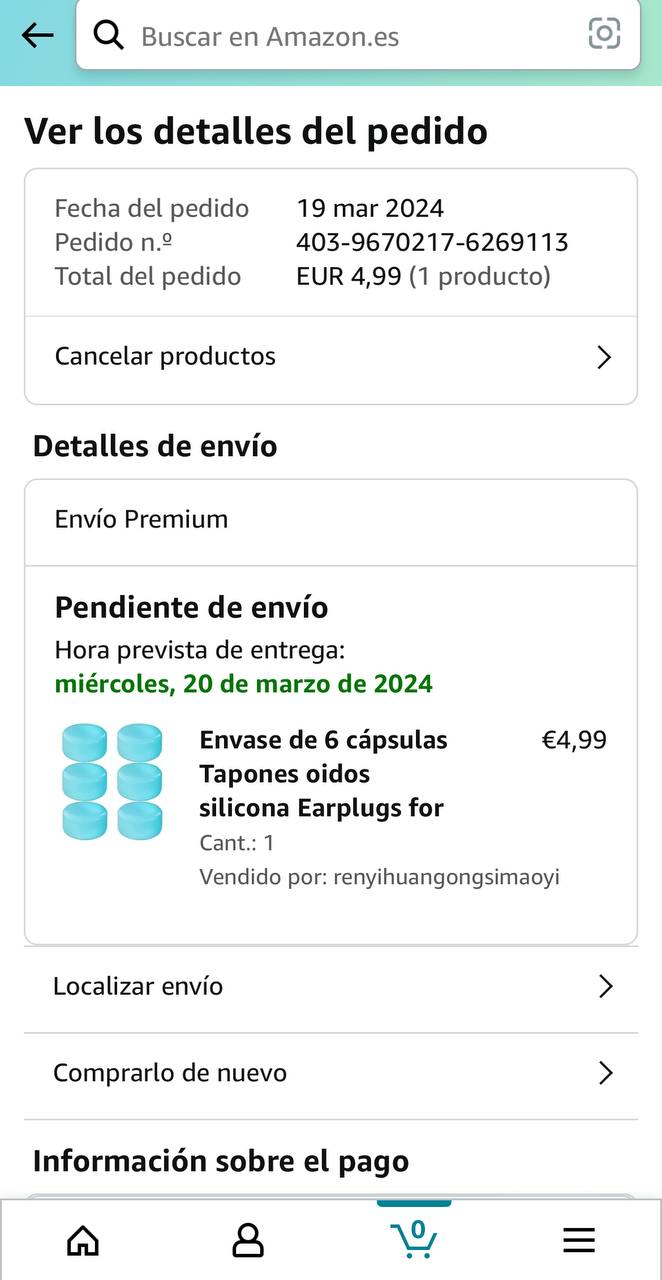
Task: Open the account profile tab
Action: pos(248,1241)
